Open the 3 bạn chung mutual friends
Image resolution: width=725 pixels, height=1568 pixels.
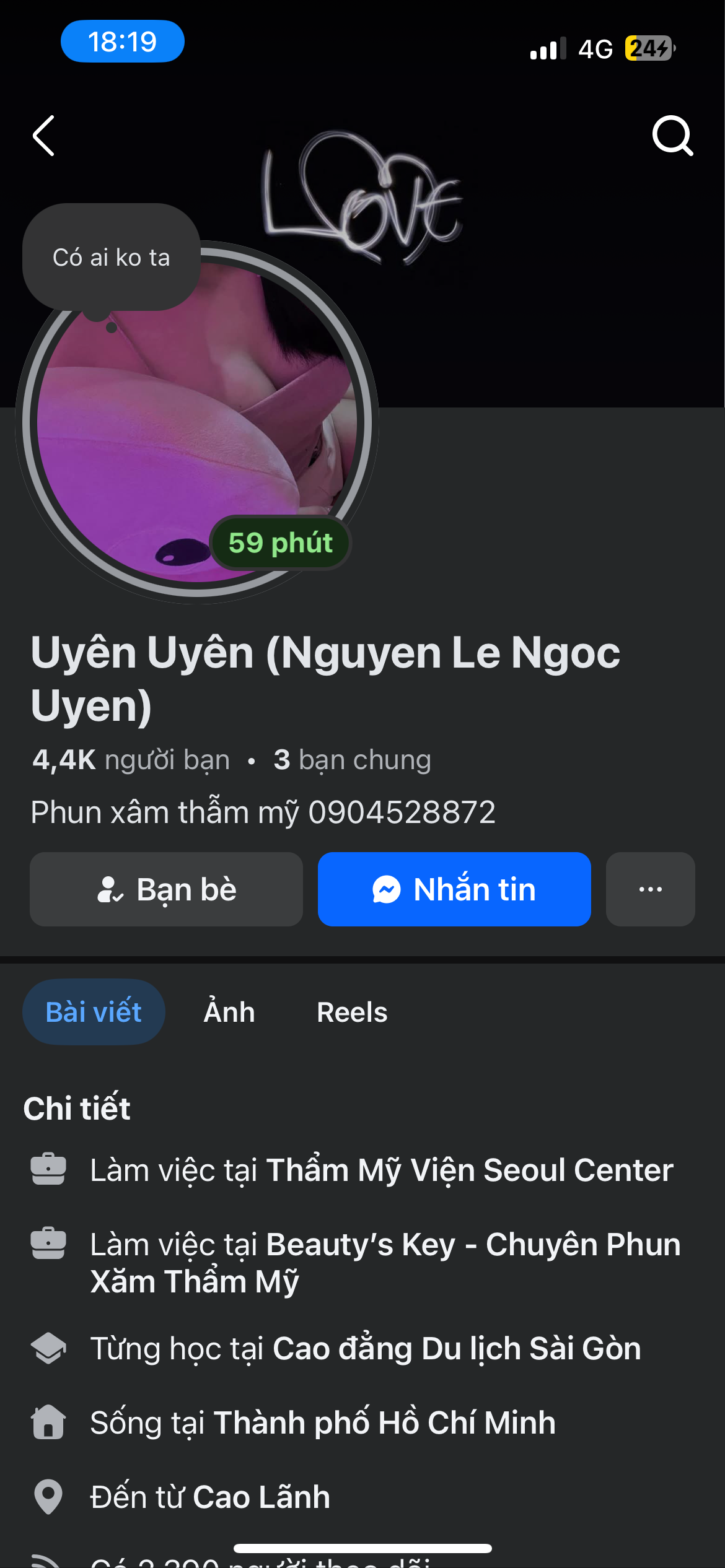(352, 760)
